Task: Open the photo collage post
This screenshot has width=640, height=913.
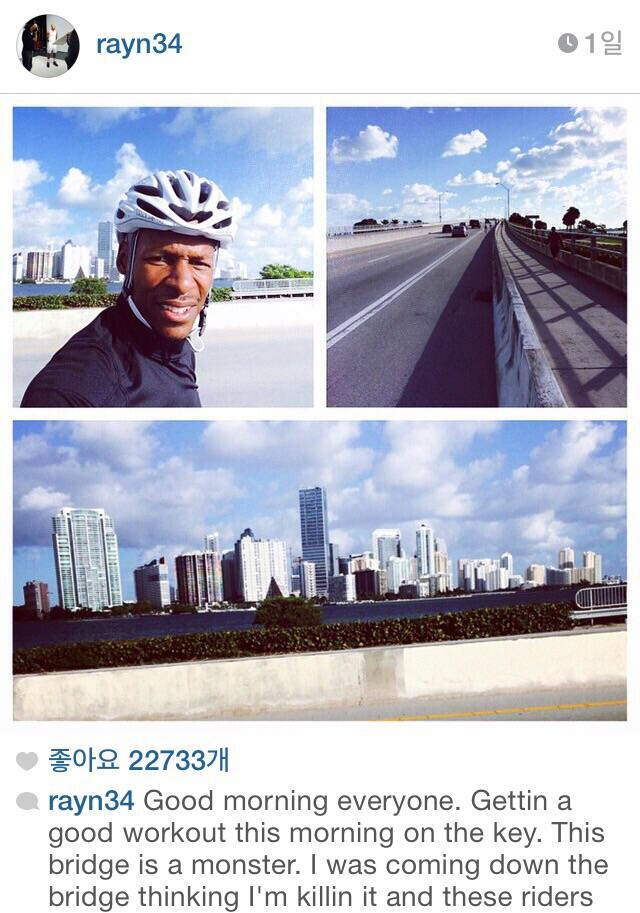Action: (320, 414)
